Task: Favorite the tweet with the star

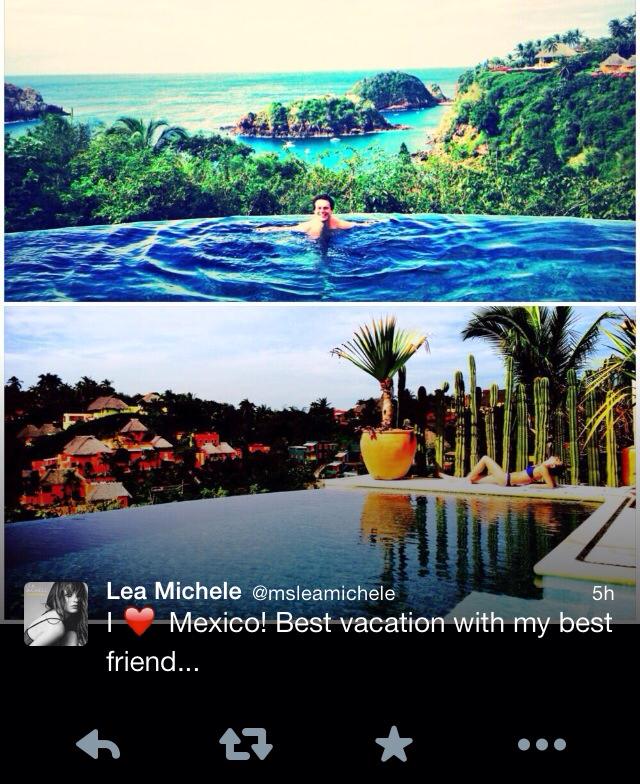Action: pos(393,743)
